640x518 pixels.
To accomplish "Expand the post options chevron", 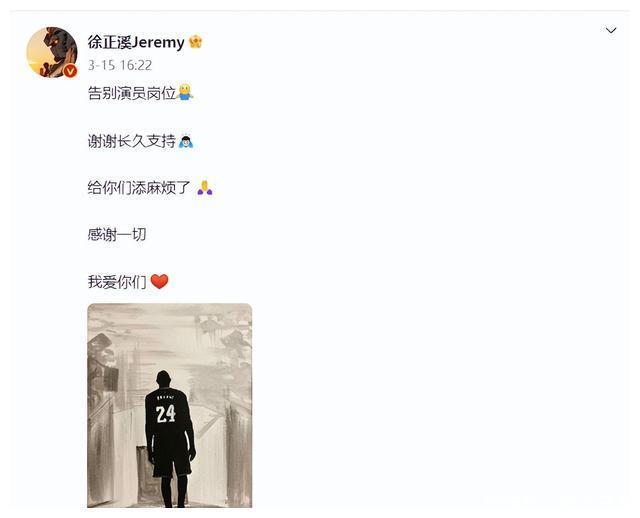I will click(611, 31).
